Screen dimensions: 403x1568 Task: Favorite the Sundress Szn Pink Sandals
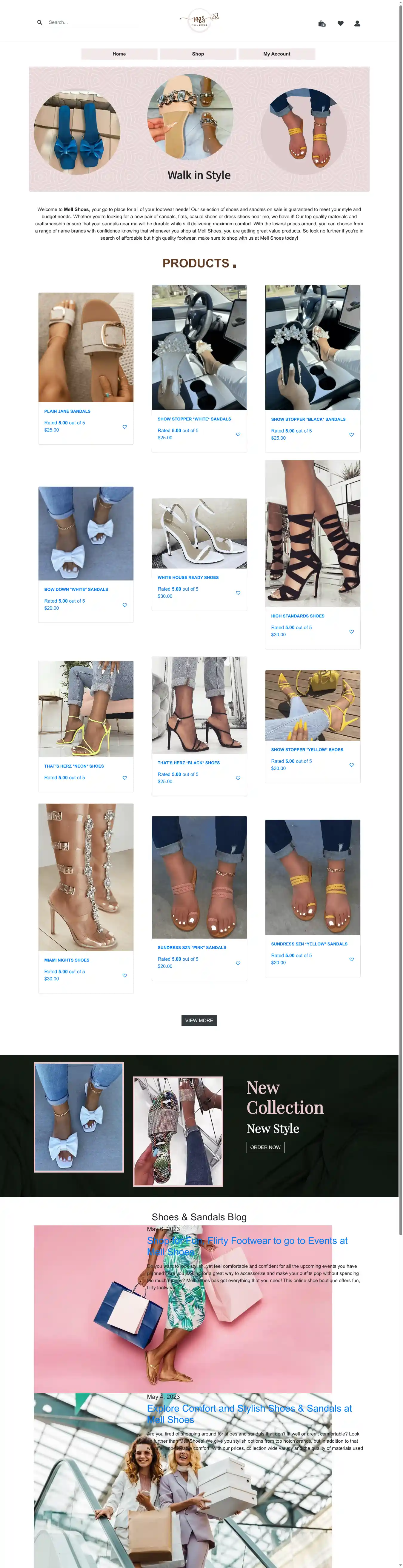click(238, 962)
